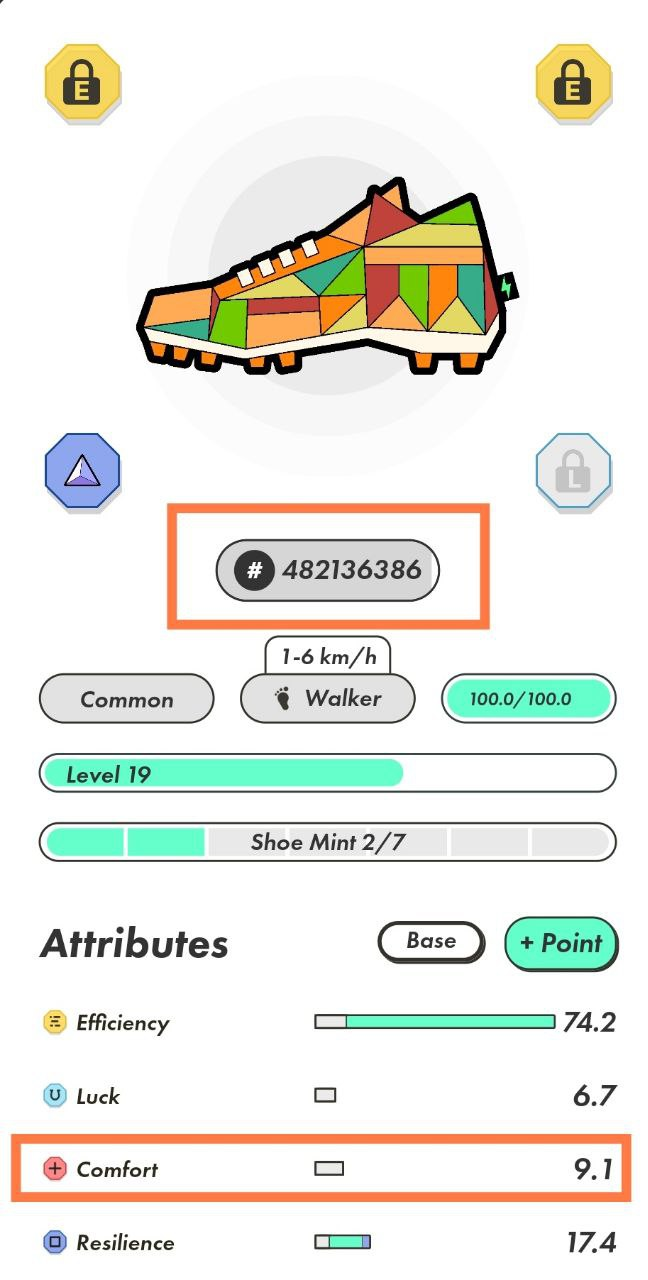Add attribute points with + Point

561,943
